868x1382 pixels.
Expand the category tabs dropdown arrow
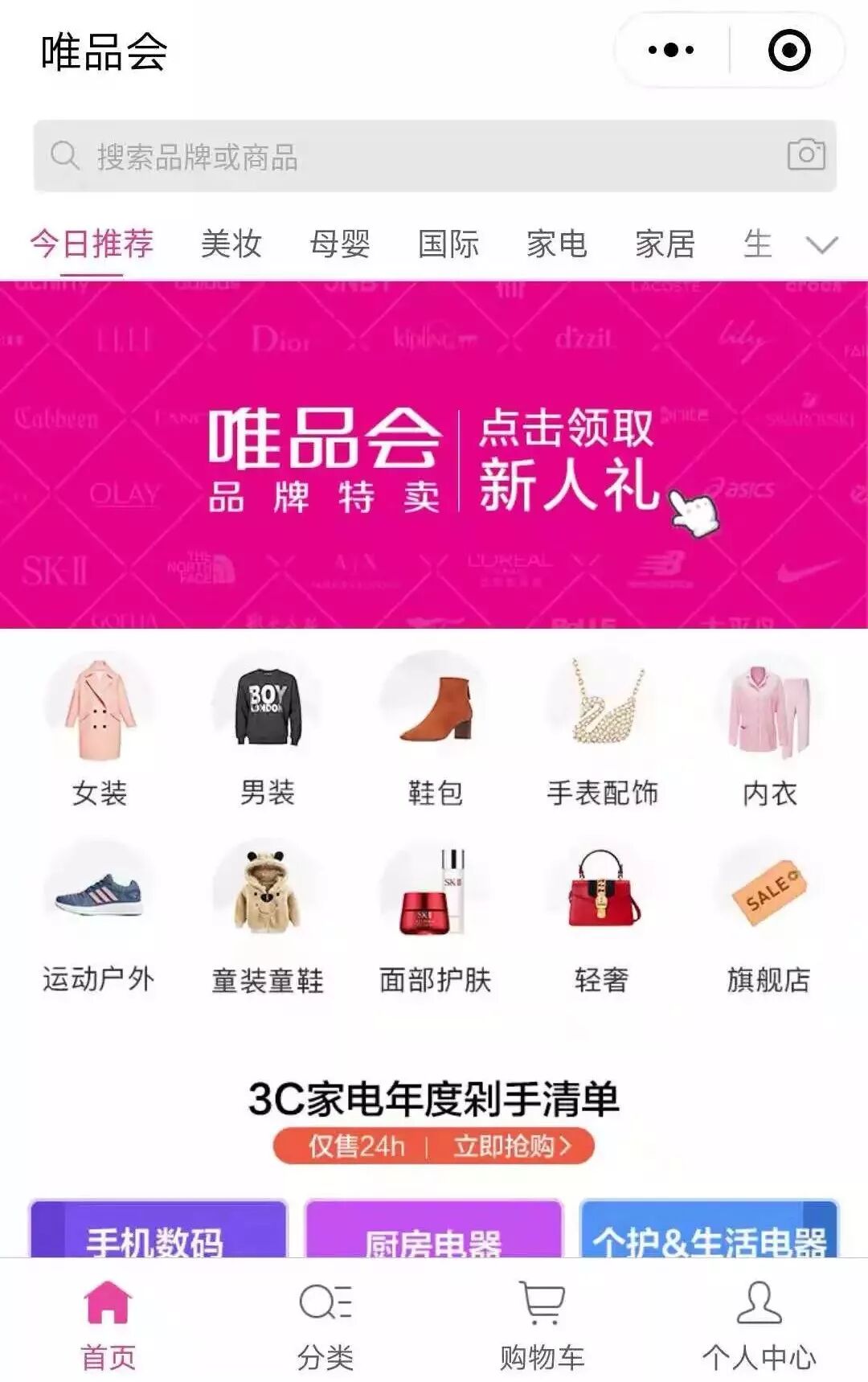tap(821, 244)
